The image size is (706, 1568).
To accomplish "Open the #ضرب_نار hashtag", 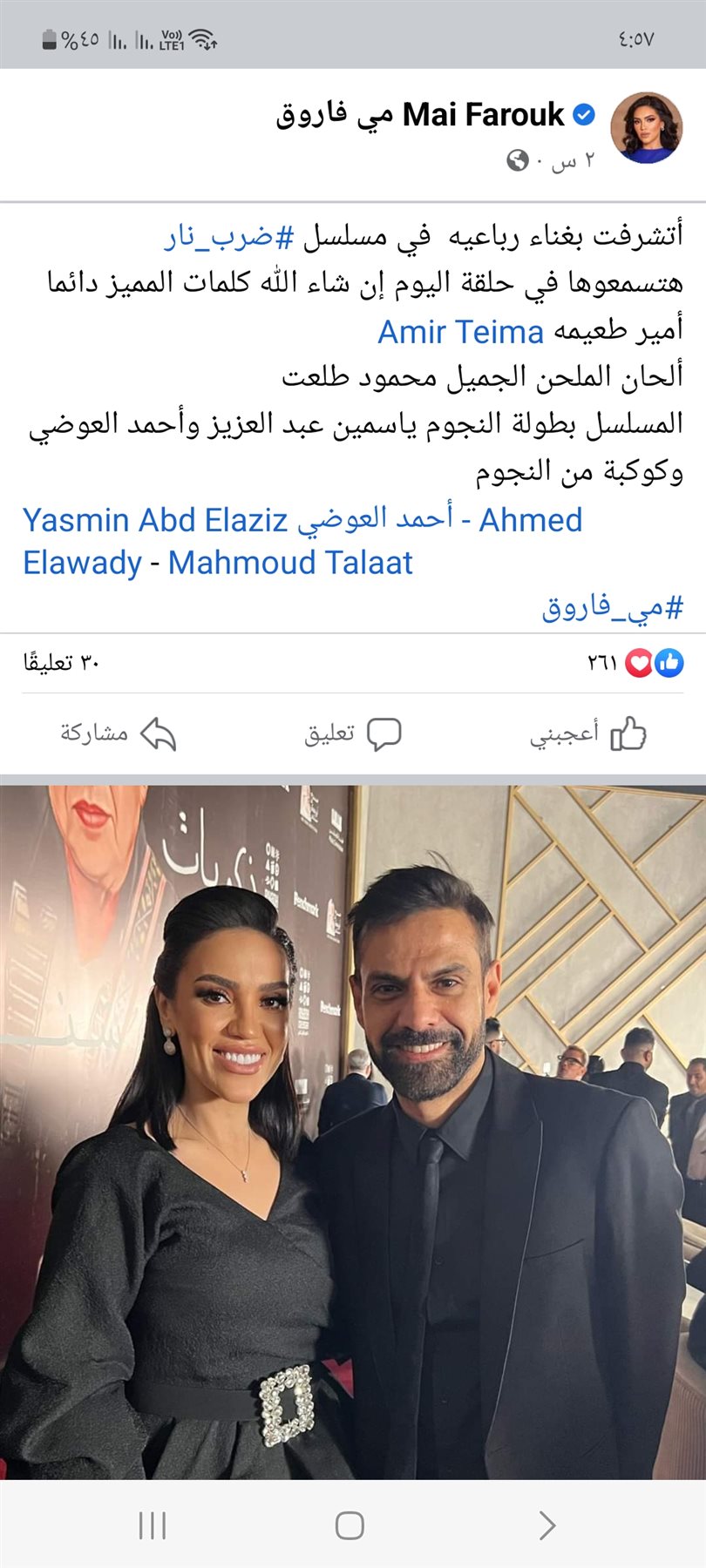I will (230, 236).
